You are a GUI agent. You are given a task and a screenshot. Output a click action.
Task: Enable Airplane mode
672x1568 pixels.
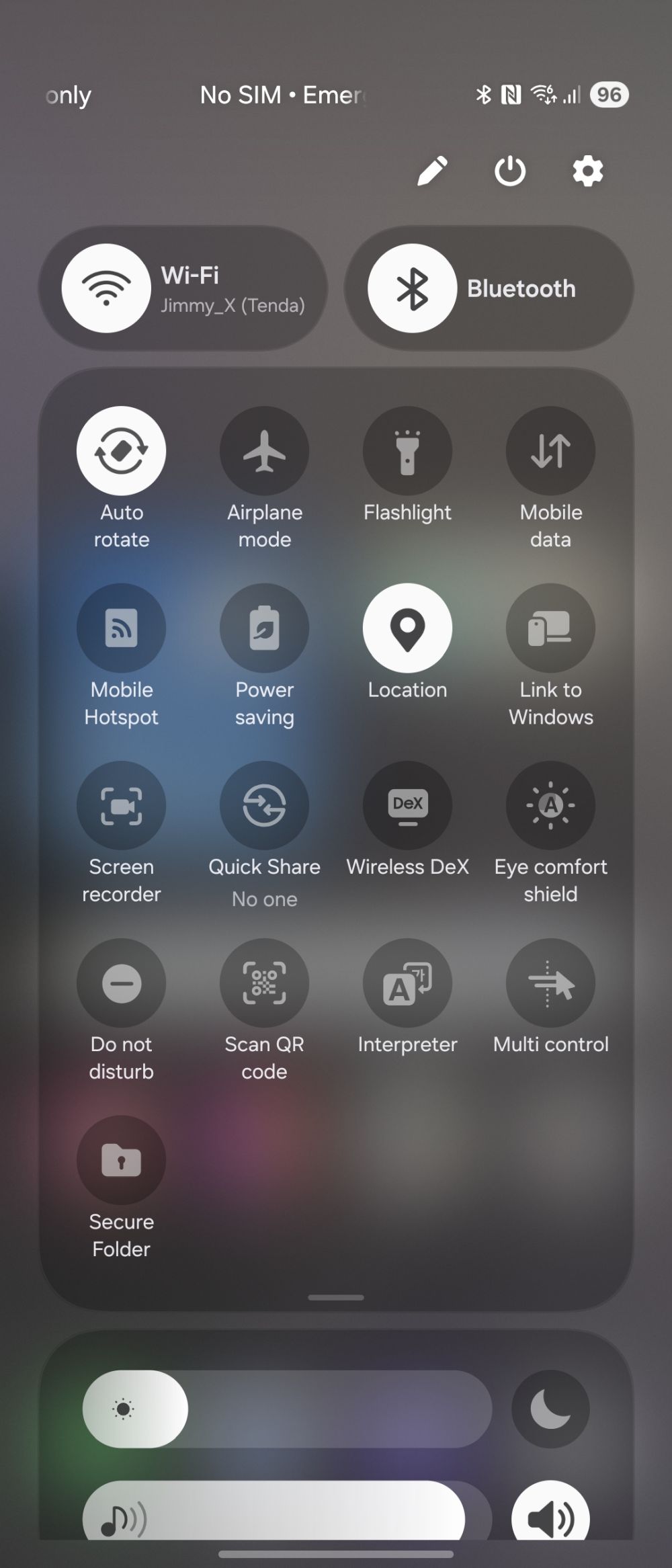[x=265, y=450]
